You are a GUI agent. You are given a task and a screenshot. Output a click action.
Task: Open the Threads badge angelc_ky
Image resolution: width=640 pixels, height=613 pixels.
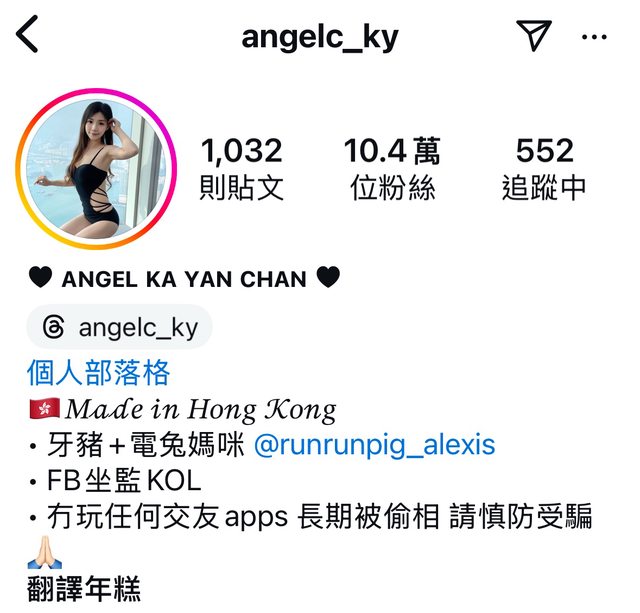coord(120,327)
